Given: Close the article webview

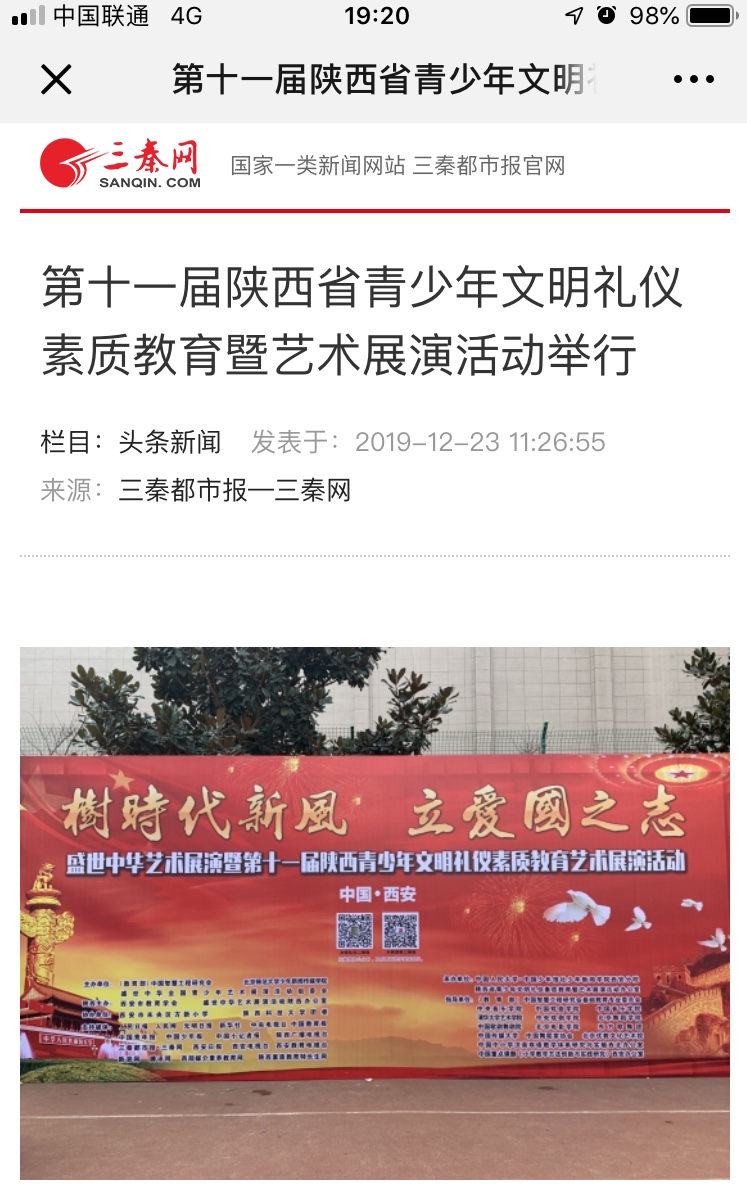Looking at the screenshot, I should (x=56, y=79).
